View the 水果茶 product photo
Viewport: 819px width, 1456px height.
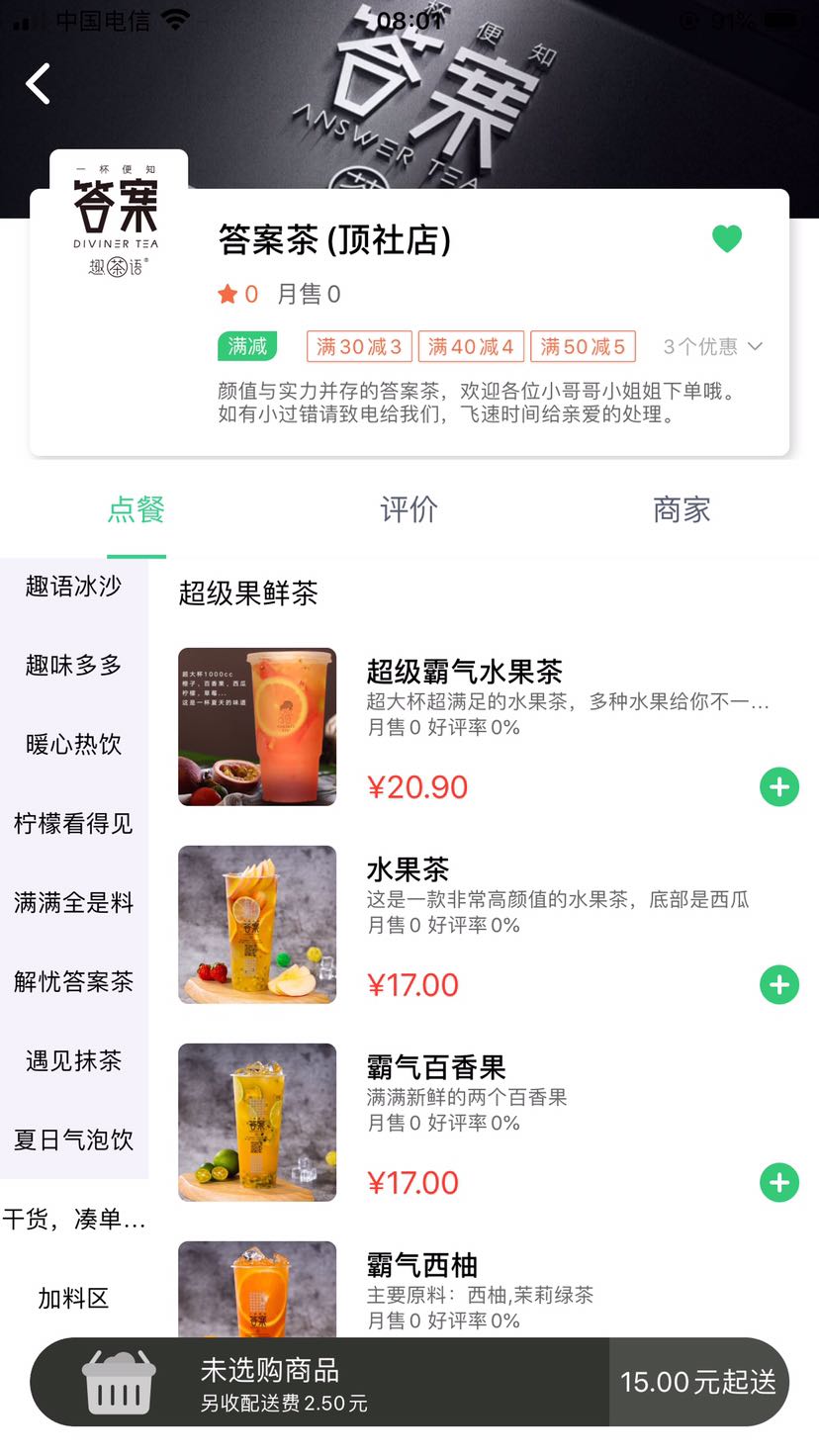(256, 925)
